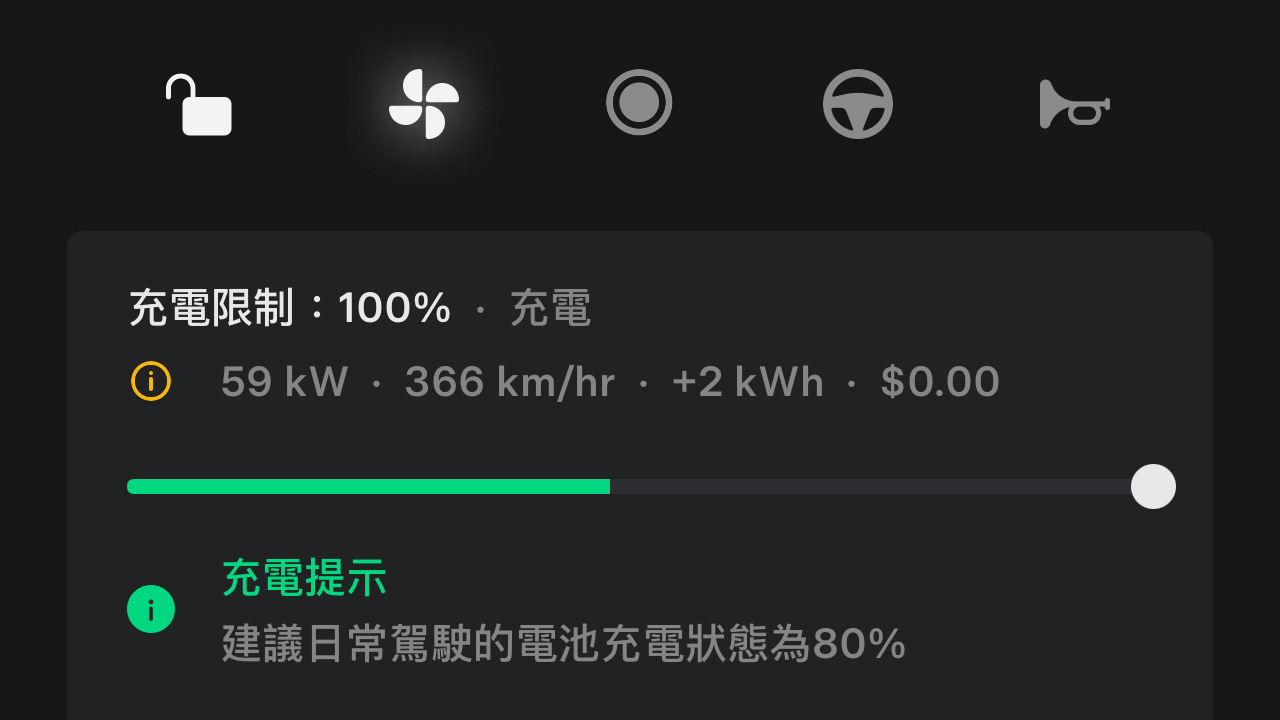Open the 充電提示 charging tip

pyautogui.click(x=304, y=580)
